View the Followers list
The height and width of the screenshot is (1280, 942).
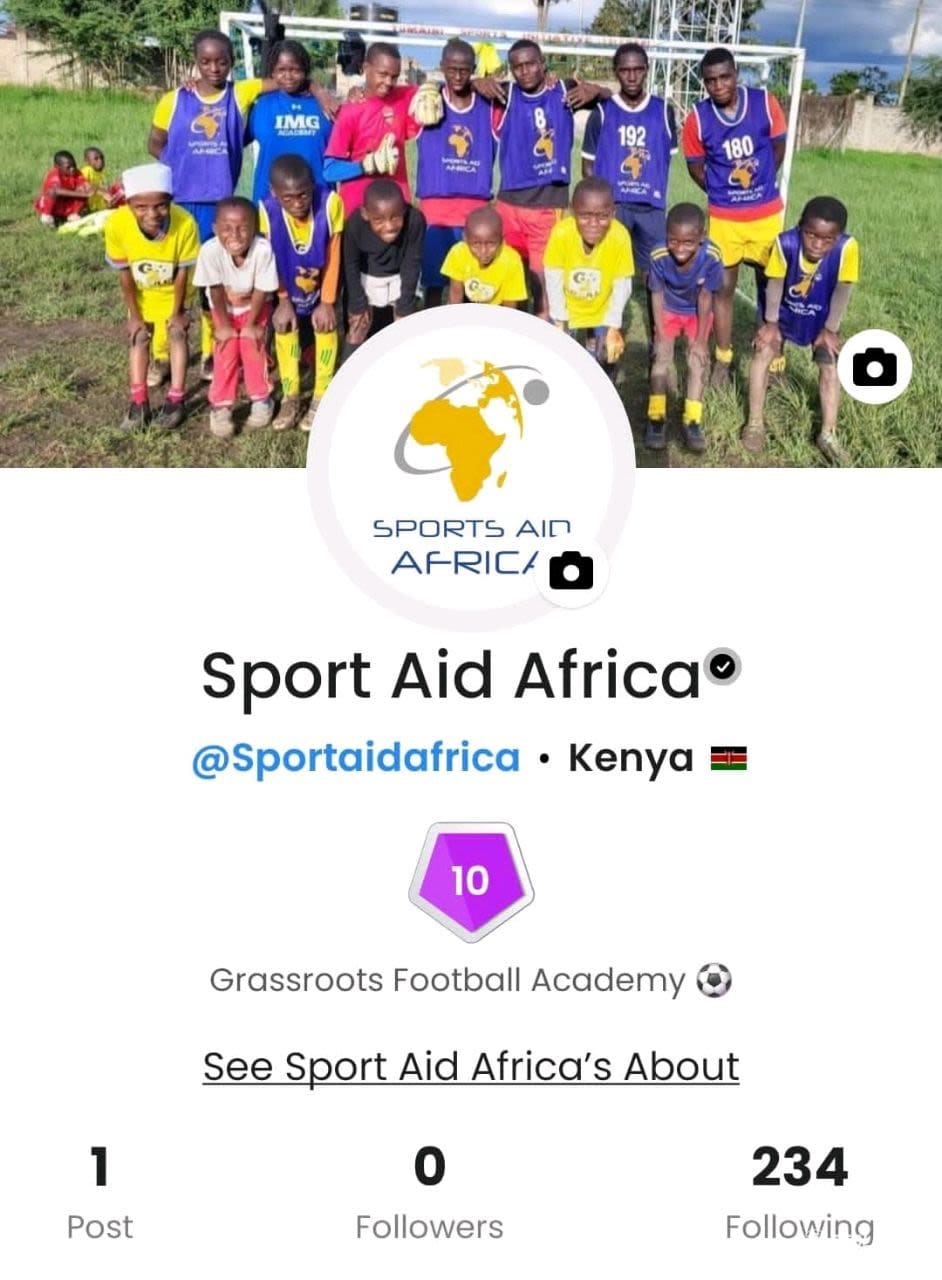click(430, 1192)
